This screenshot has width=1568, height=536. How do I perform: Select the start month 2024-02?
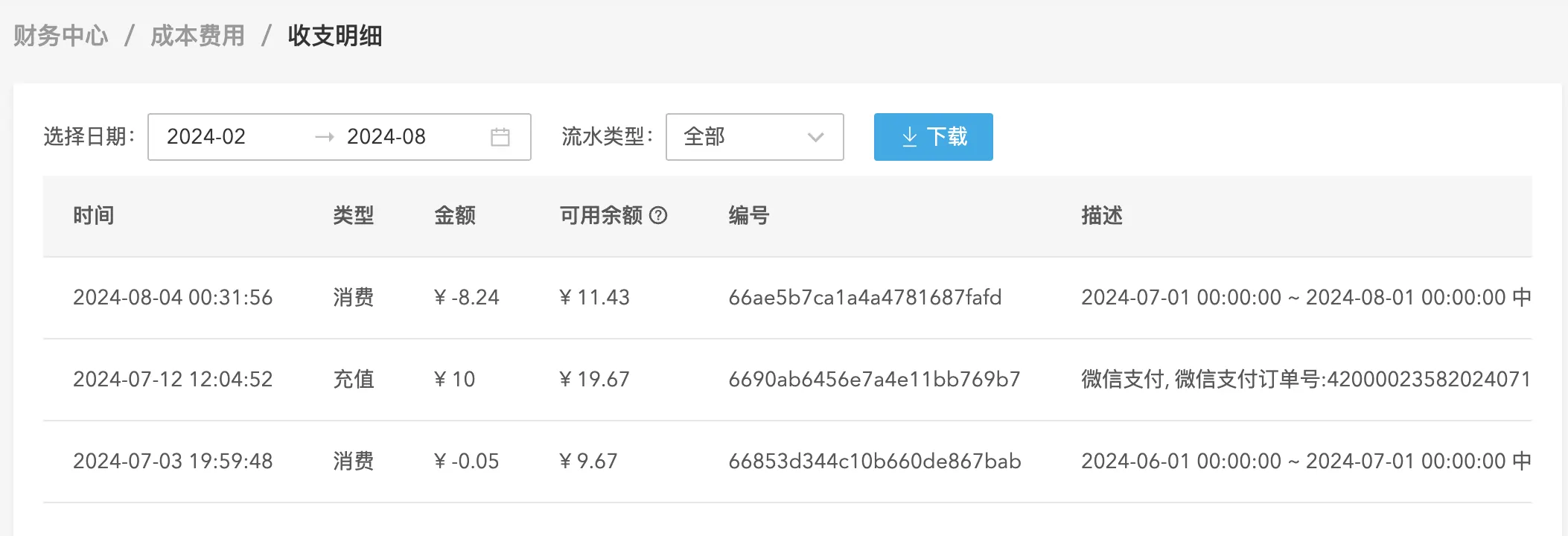click(x=206, y=137)
